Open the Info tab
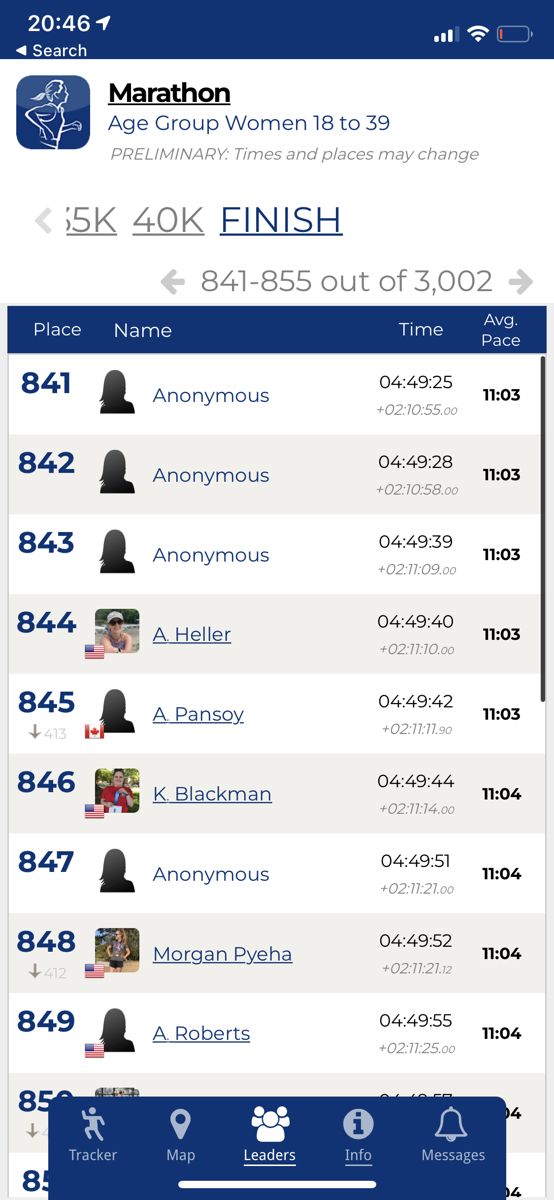Image resolution: width=554 pixels, height=1200 pixels. pos(358,1135)
